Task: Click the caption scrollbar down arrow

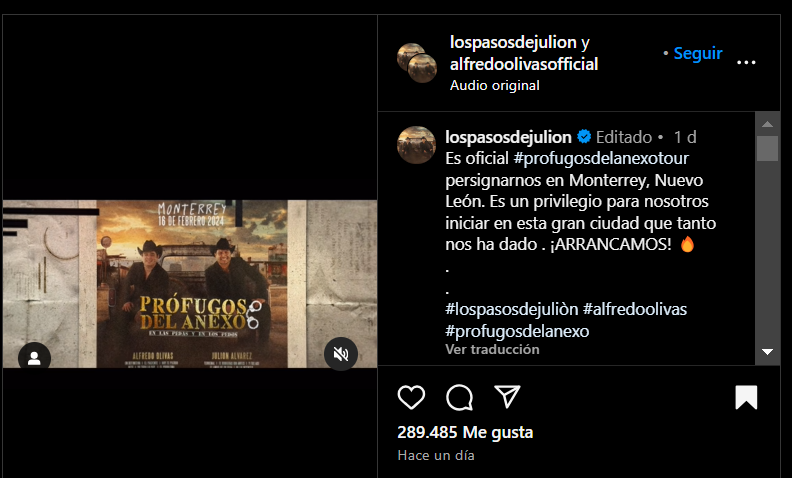Action: click(x=767, y=352)
